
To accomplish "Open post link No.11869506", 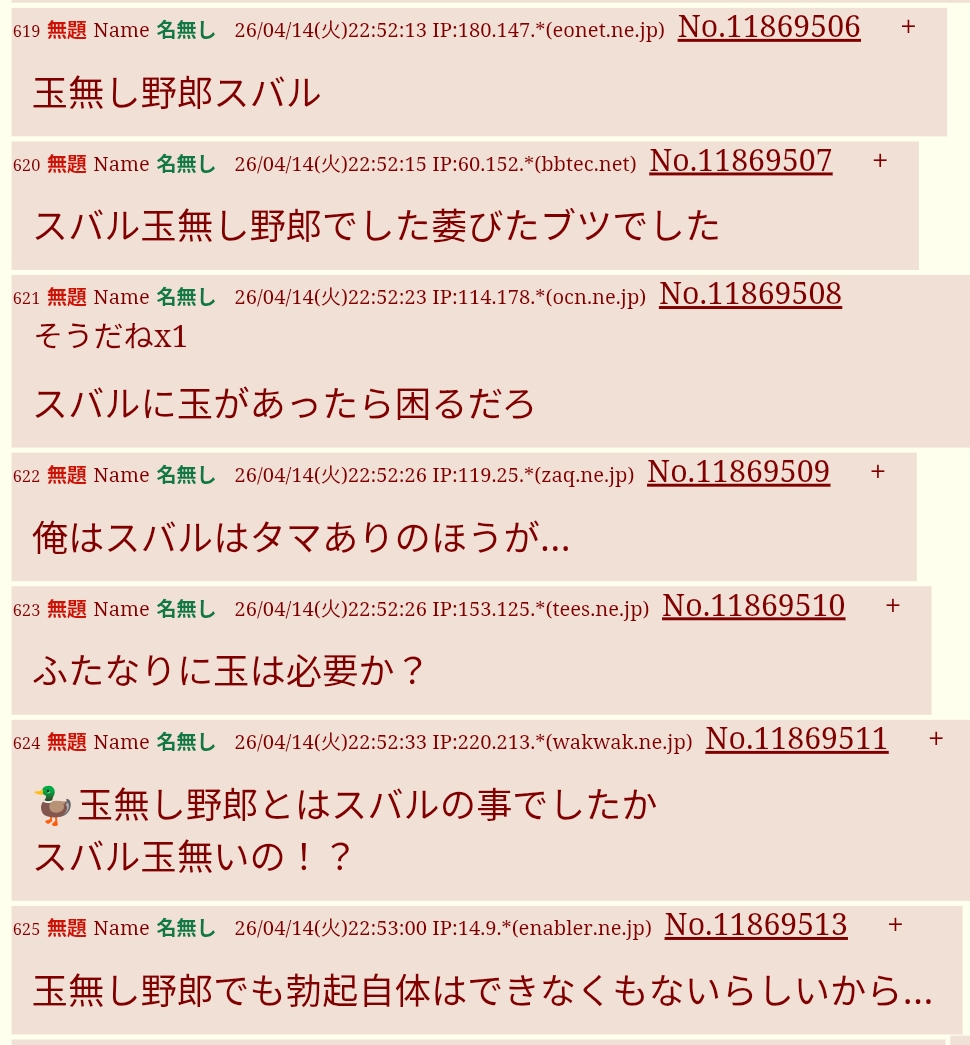I will [x=769, y=27].
